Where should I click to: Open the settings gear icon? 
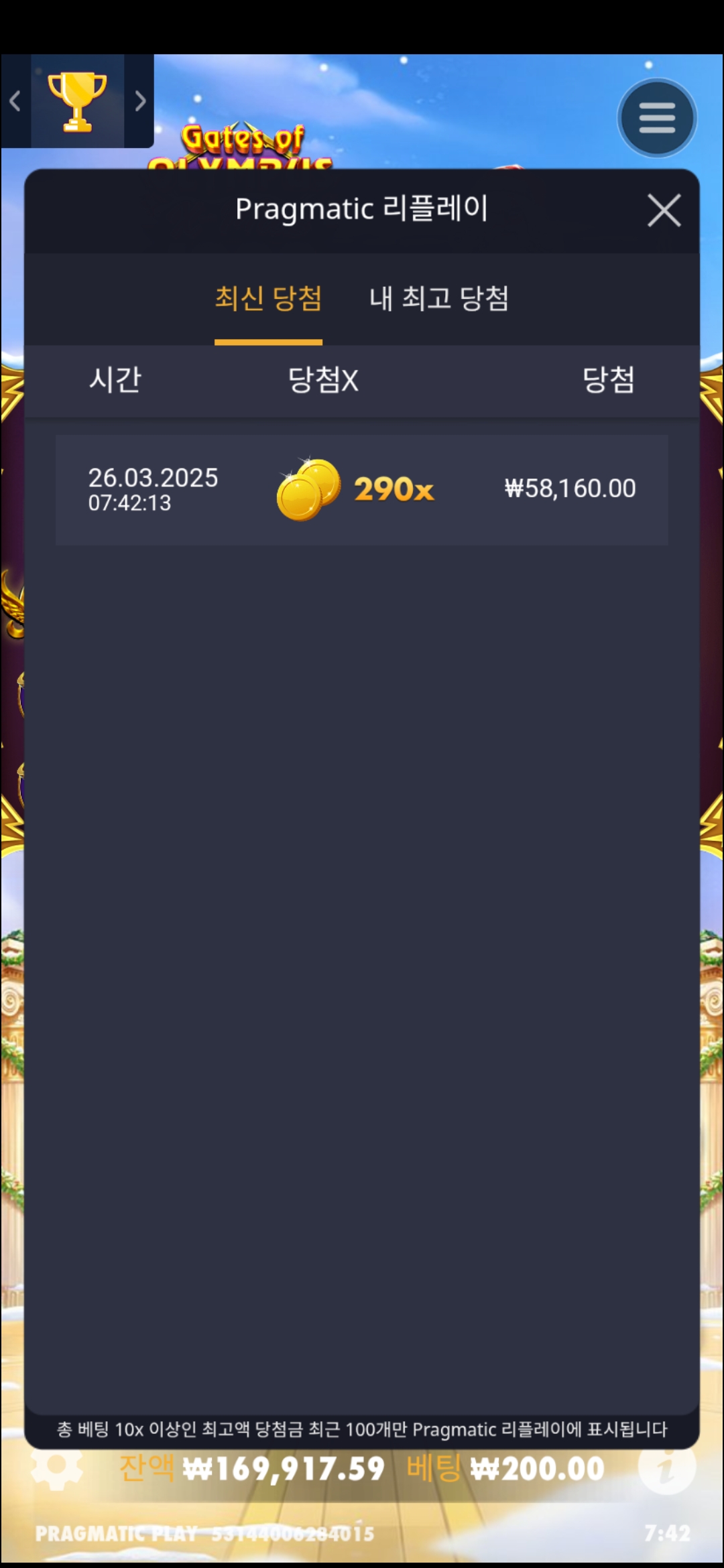coord(57,1469)
